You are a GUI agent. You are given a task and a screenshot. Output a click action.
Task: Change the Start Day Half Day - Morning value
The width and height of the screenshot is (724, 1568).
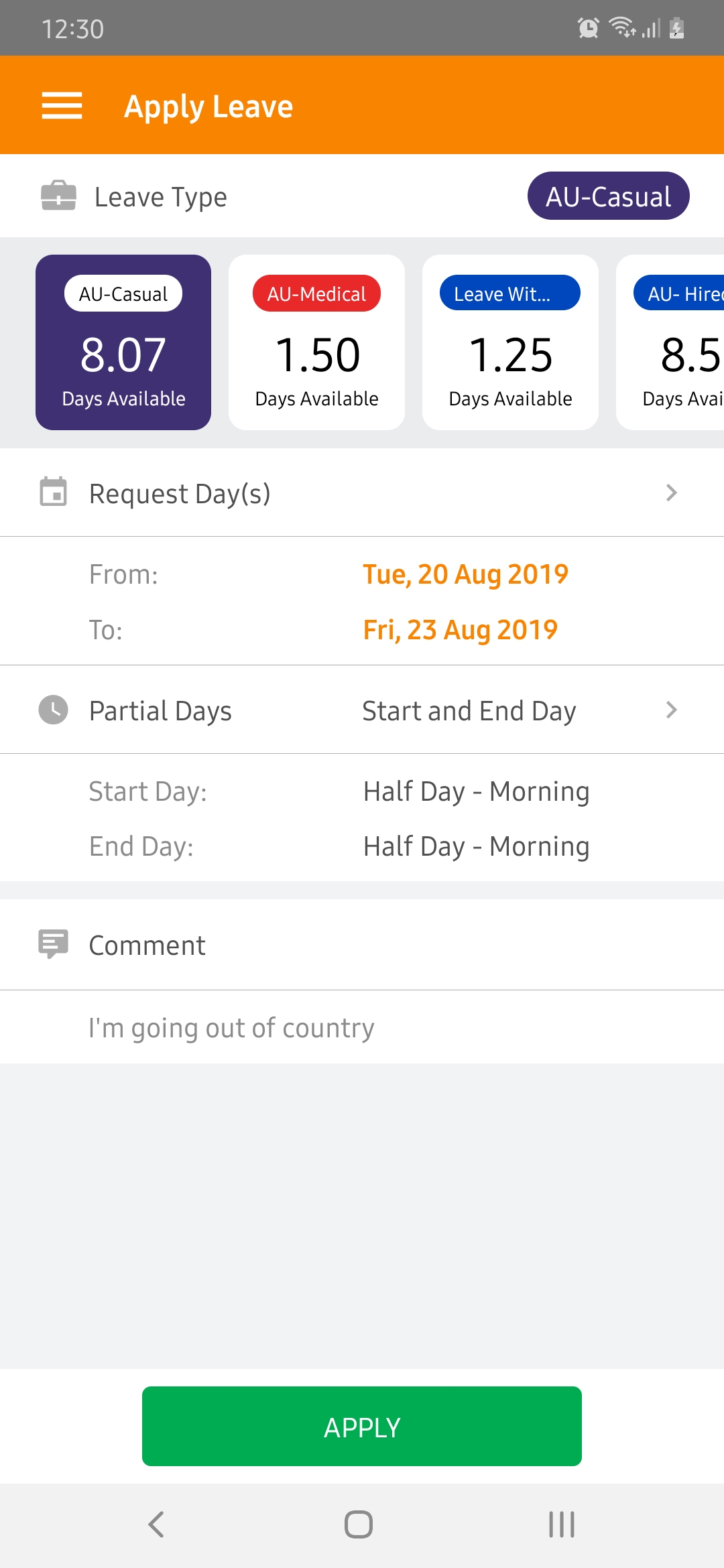tap(475, 791)
